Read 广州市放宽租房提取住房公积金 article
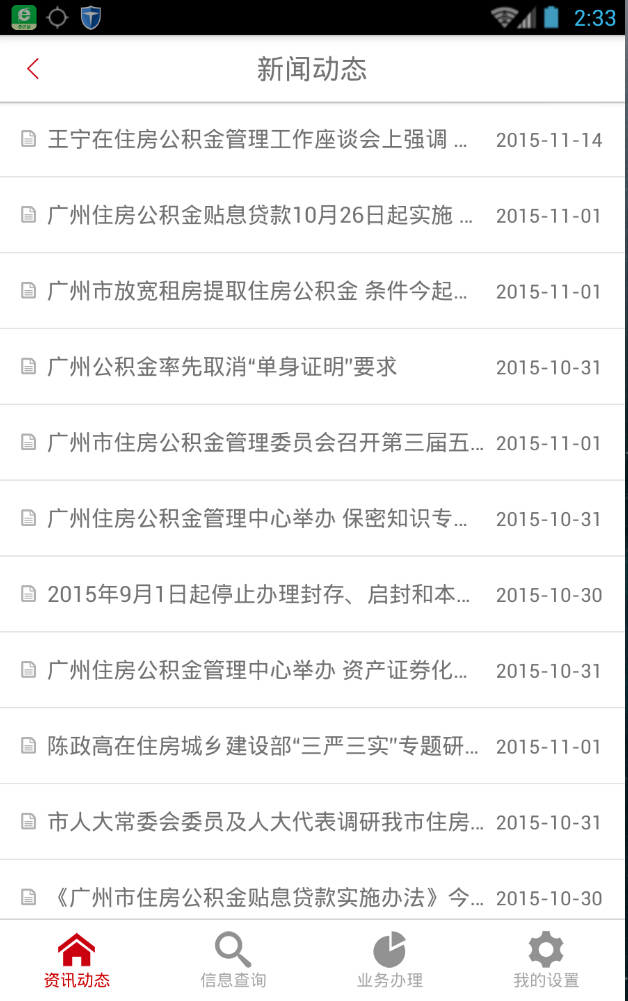Screen dimensions: 628x1001 coord(258,292)
